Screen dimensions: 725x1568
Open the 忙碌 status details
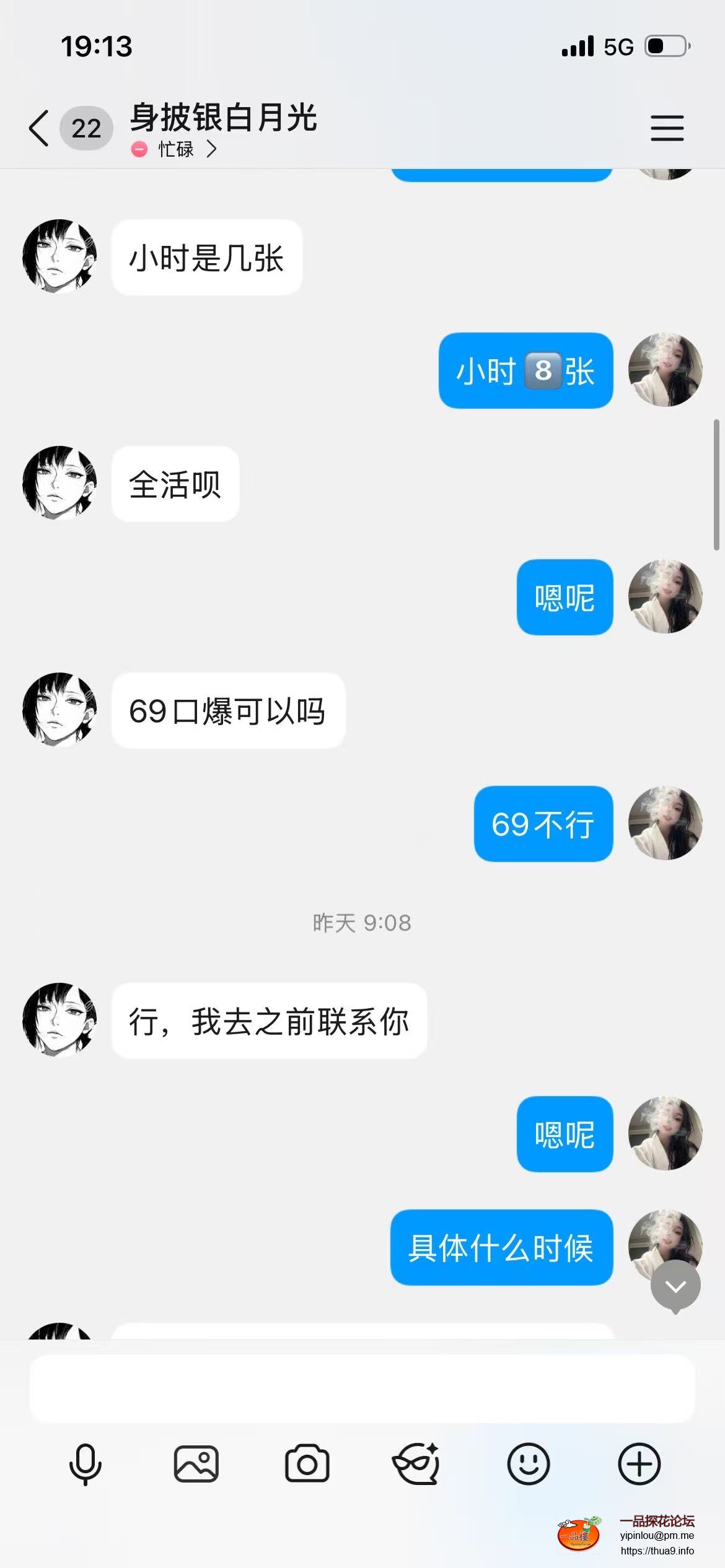[x=175, y=149]
